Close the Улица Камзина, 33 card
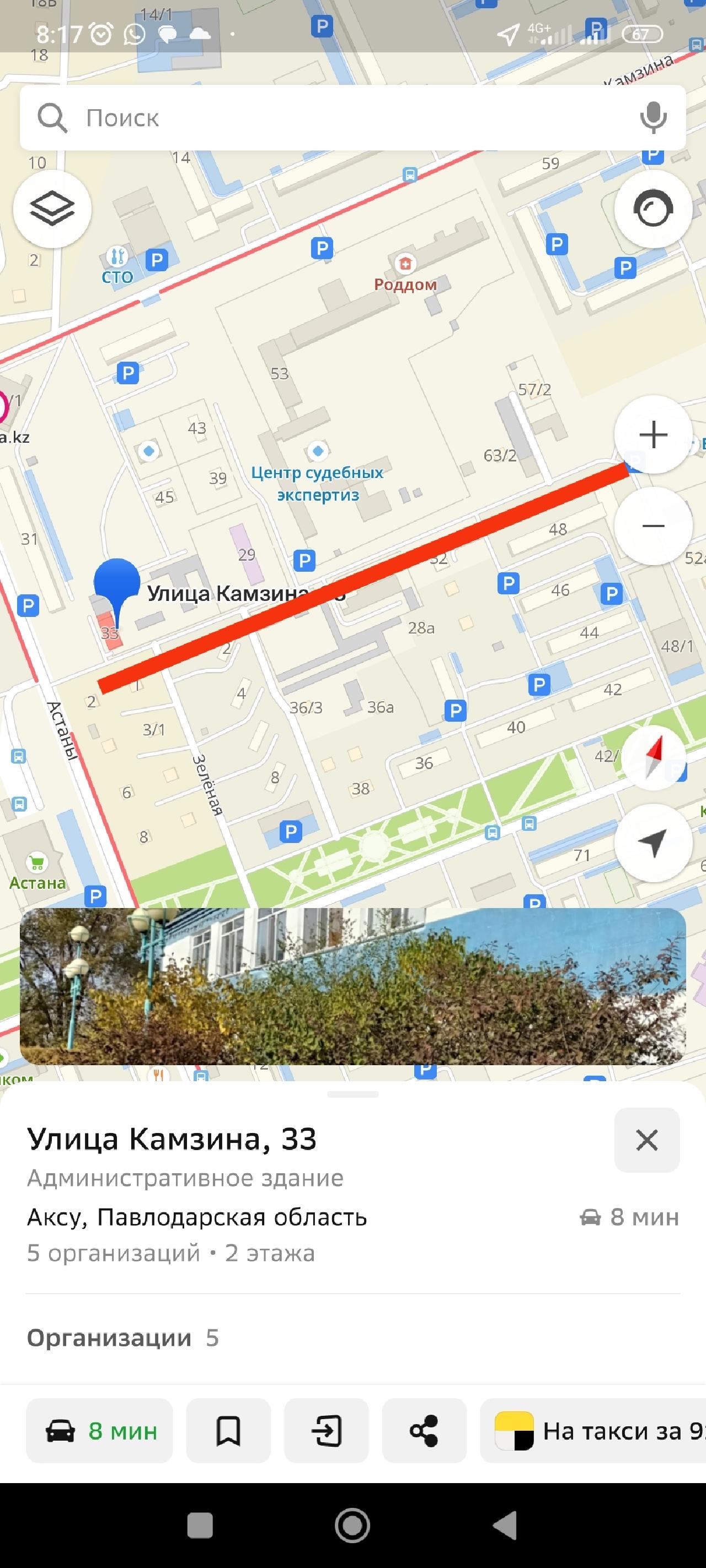The image size is (706, 1568). pos(646,1140)
